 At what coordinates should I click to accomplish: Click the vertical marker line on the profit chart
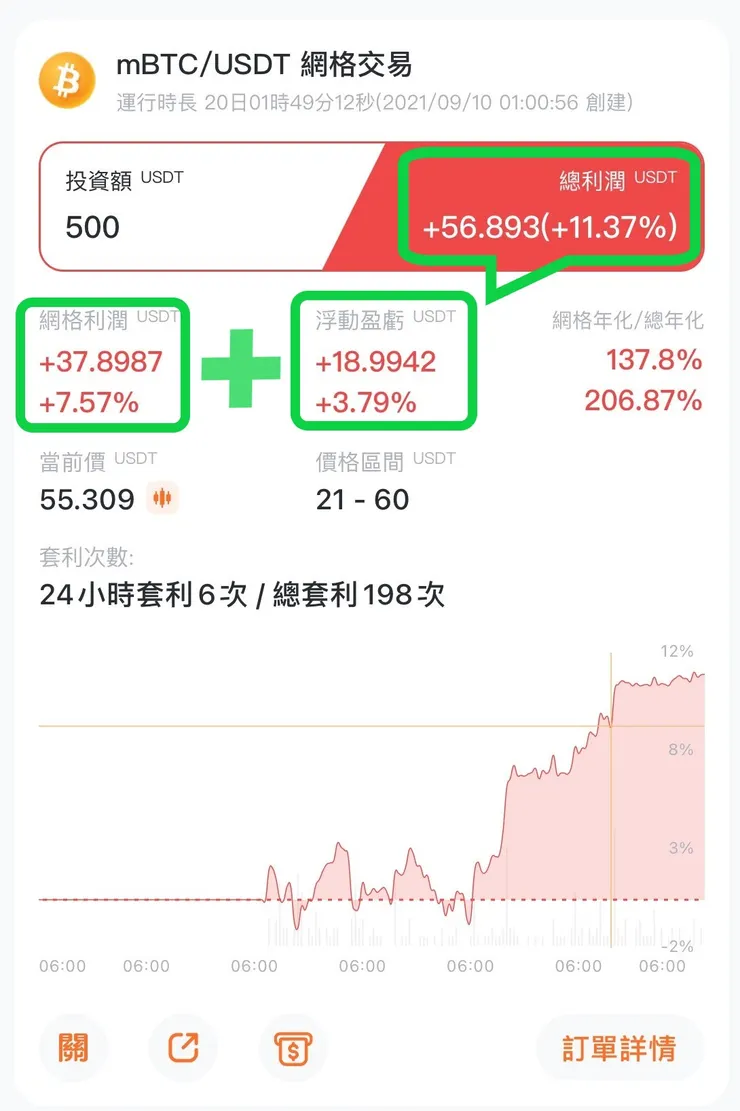611,790
